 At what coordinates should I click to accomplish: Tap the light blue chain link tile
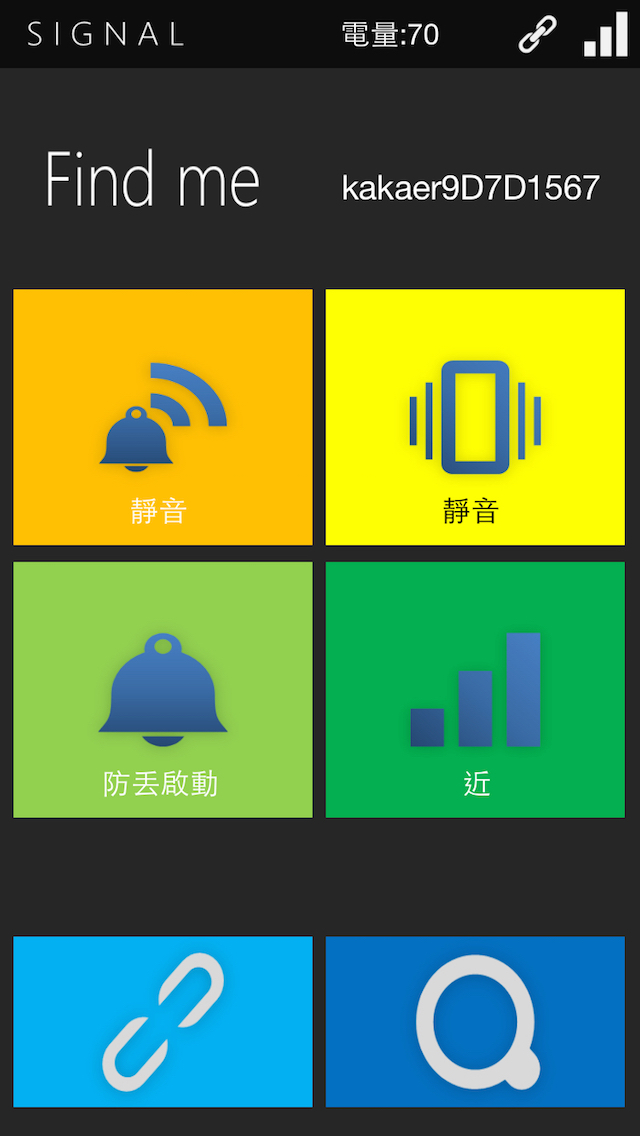(163, 1022)
